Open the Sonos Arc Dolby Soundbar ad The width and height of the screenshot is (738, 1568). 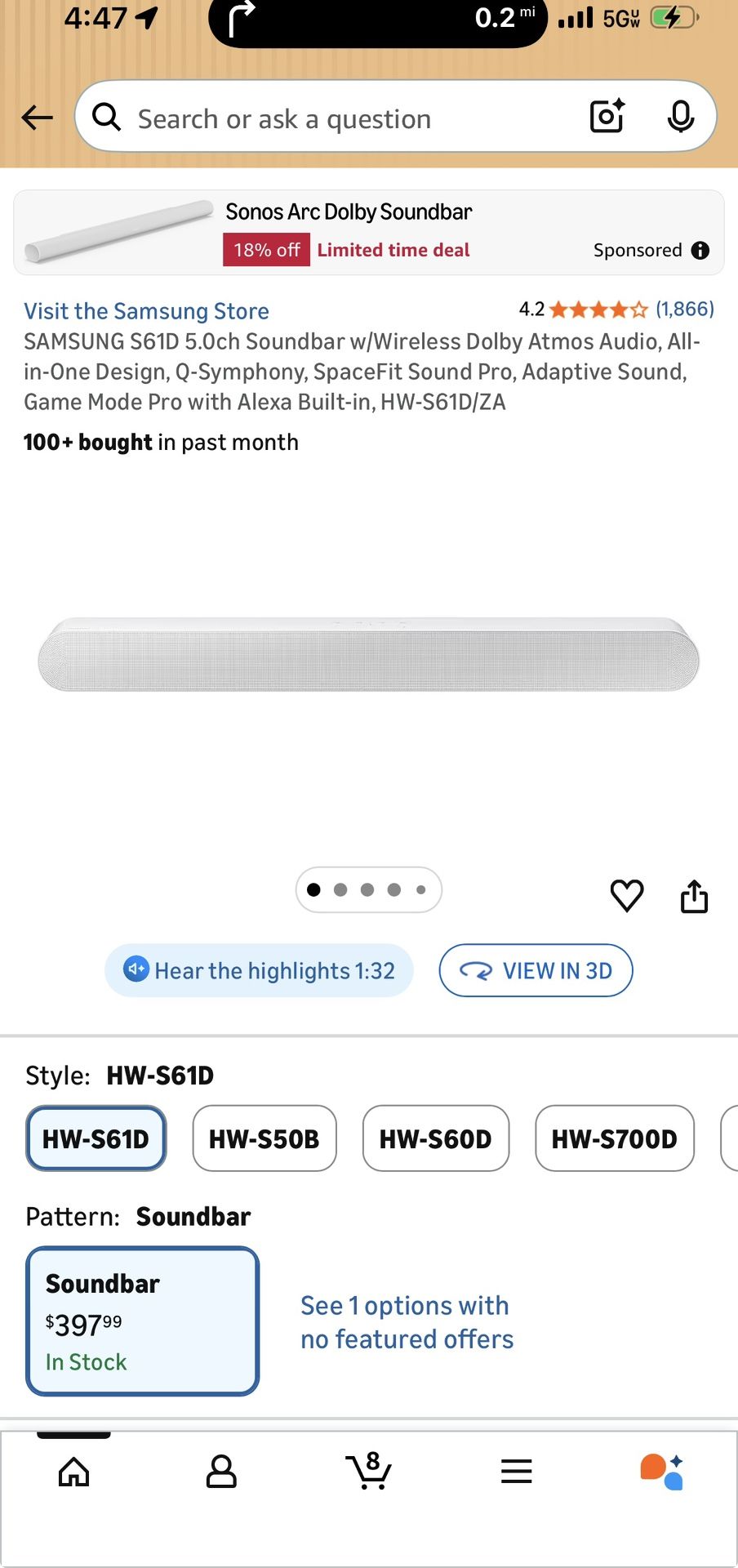pos(348,212)
